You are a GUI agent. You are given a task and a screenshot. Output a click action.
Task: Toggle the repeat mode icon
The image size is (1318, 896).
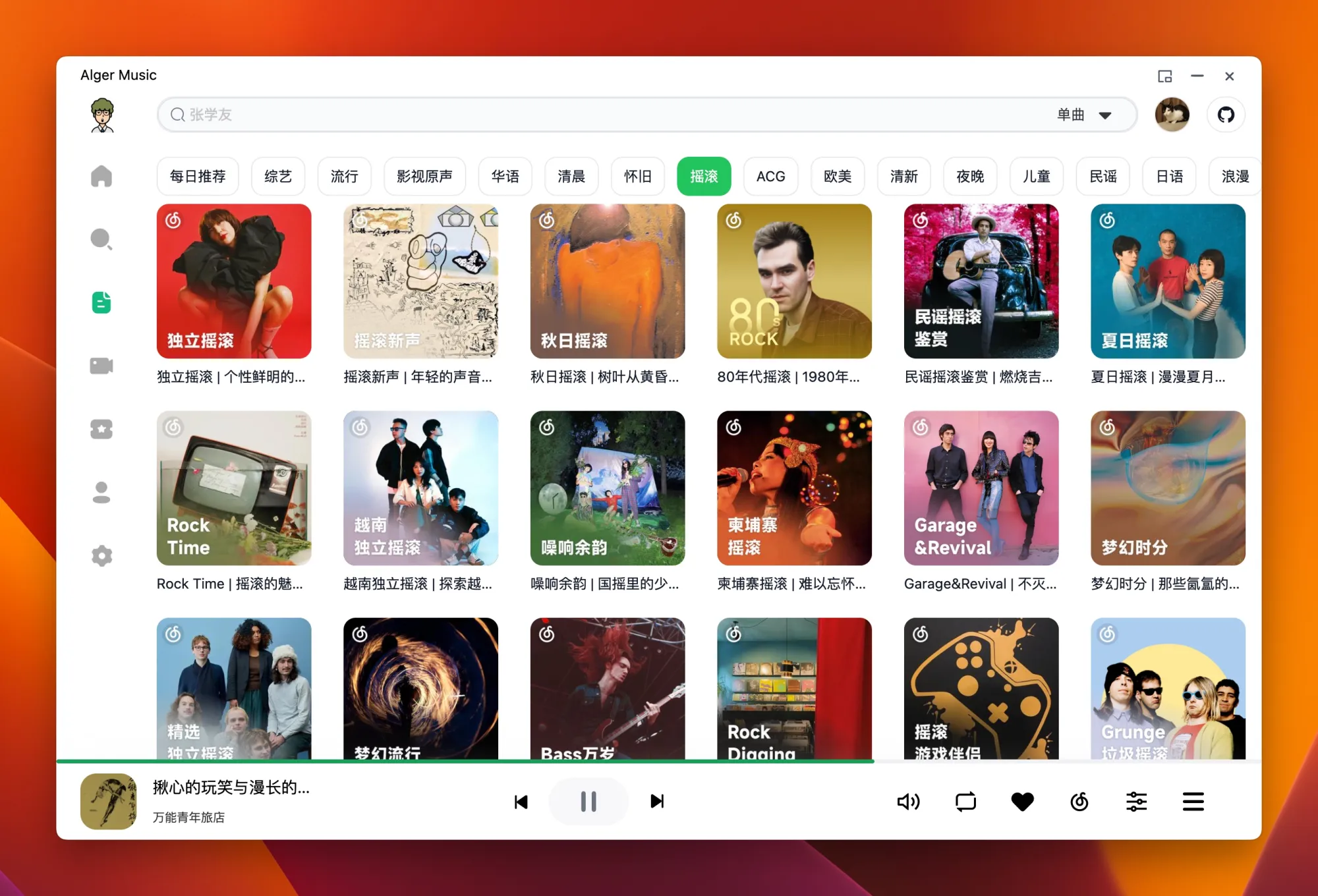(x=965, y=801)
